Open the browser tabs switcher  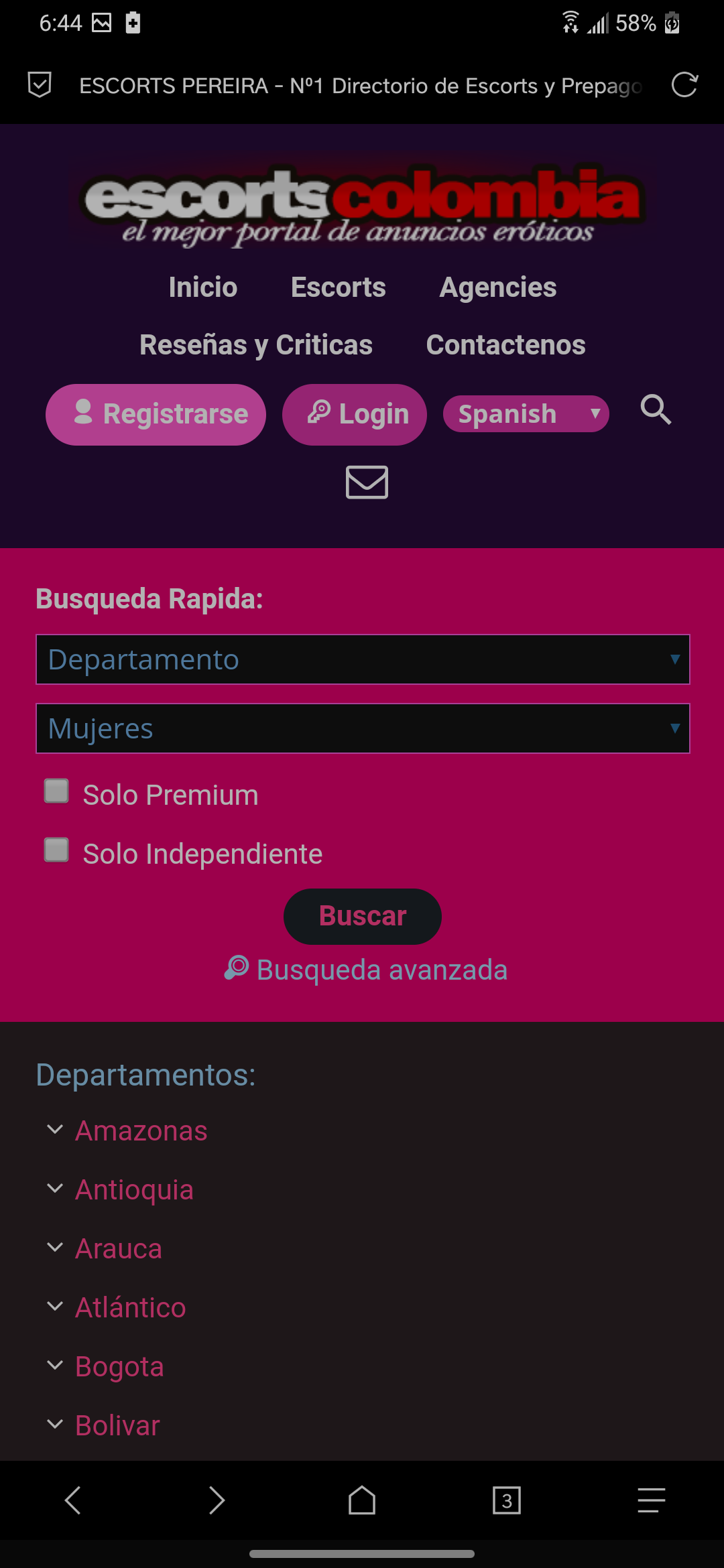coord(507,1500)
